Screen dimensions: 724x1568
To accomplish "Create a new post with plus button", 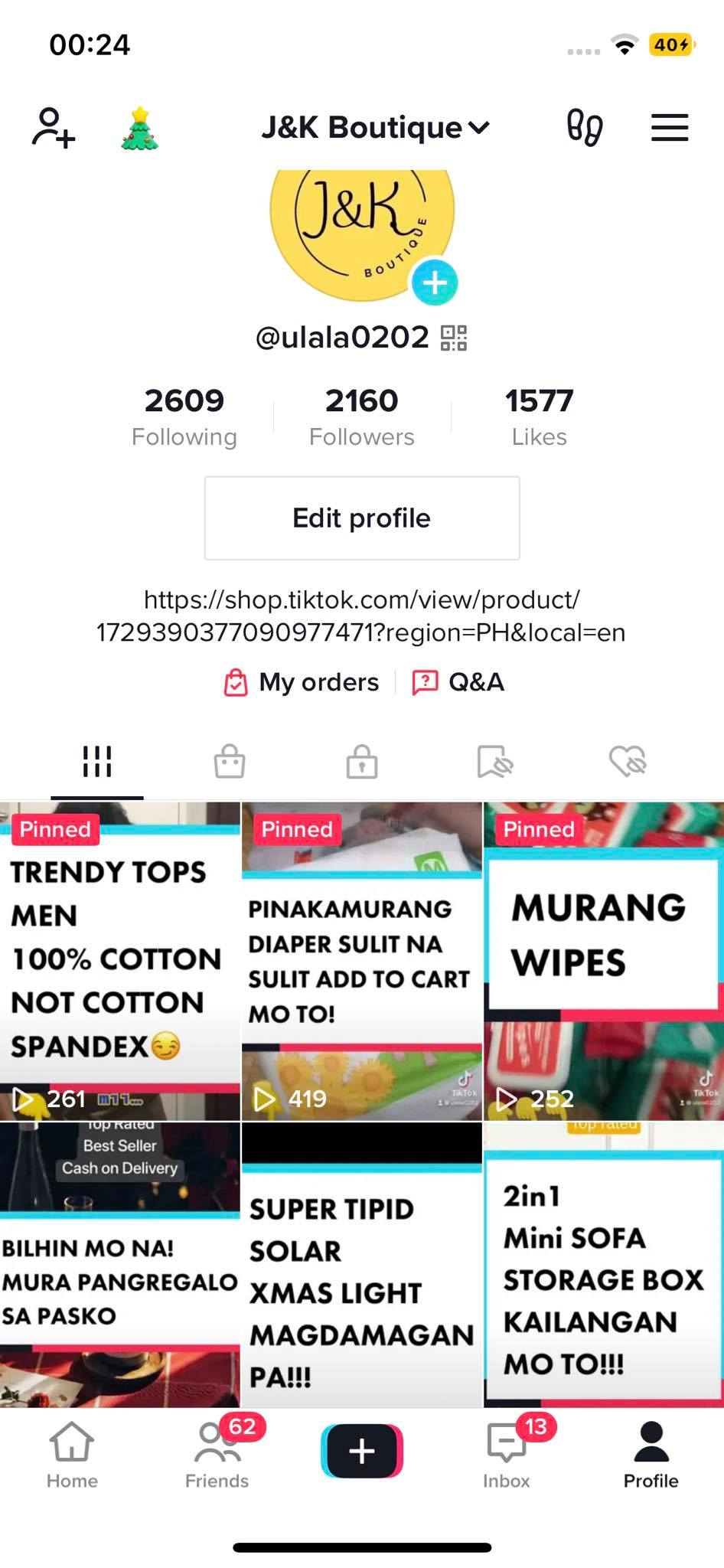I will (362, 1451).
